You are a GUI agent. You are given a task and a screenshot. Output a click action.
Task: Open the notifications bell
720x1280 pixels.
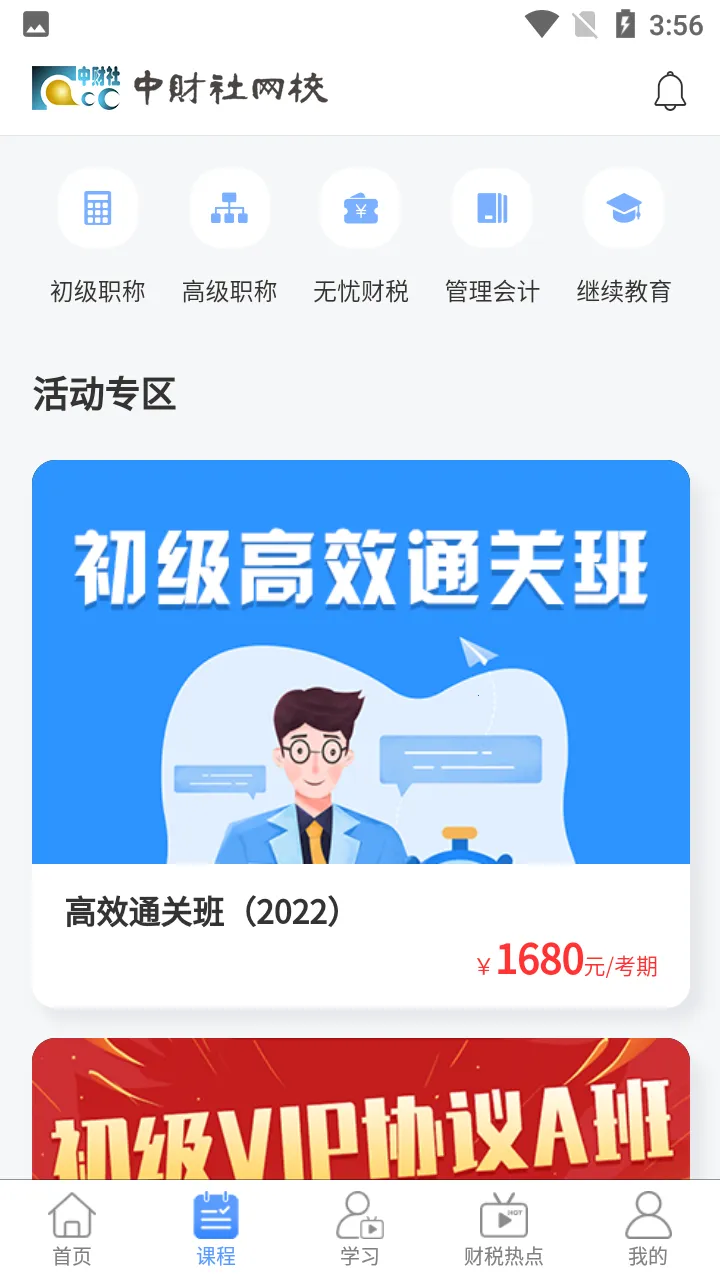click(670, 91)
